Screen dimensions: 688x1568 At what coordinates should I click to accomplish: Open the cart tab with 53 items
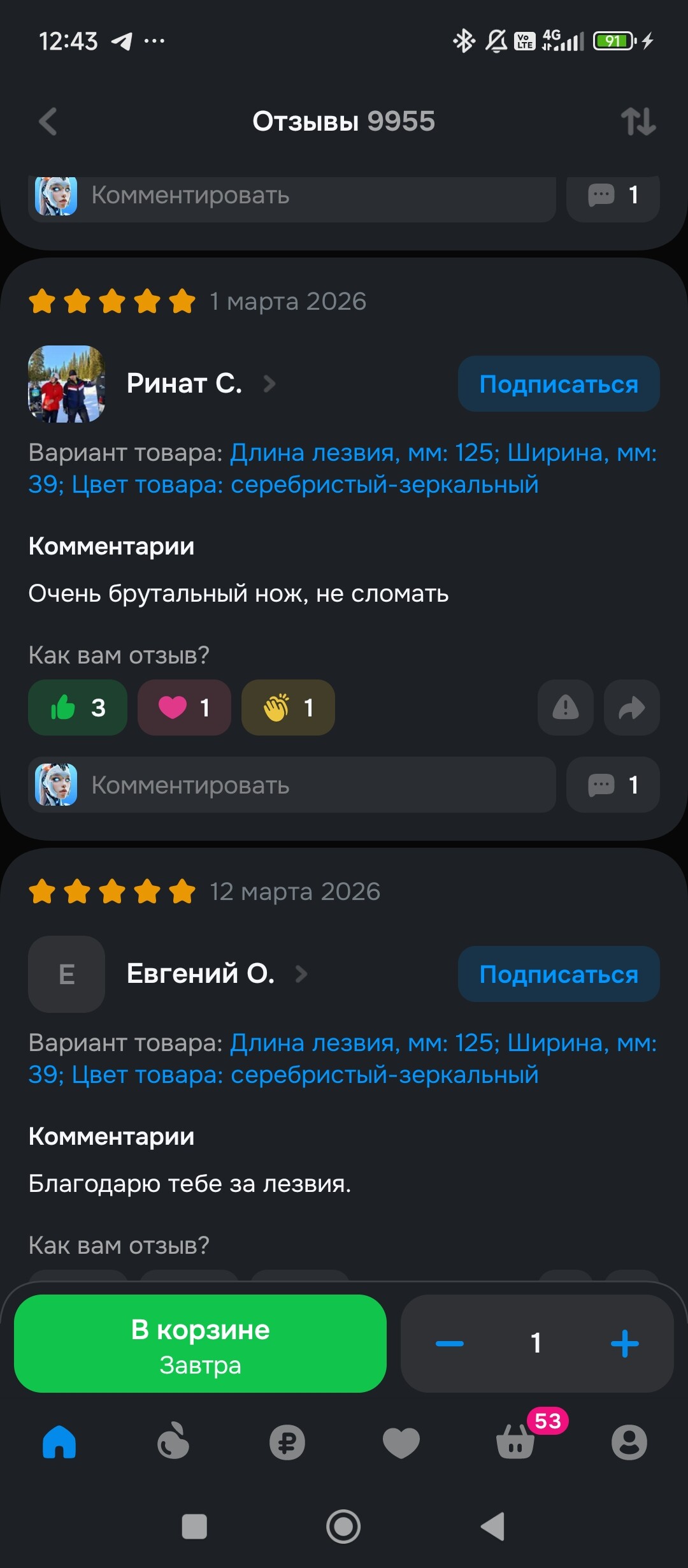[516, 1443]
